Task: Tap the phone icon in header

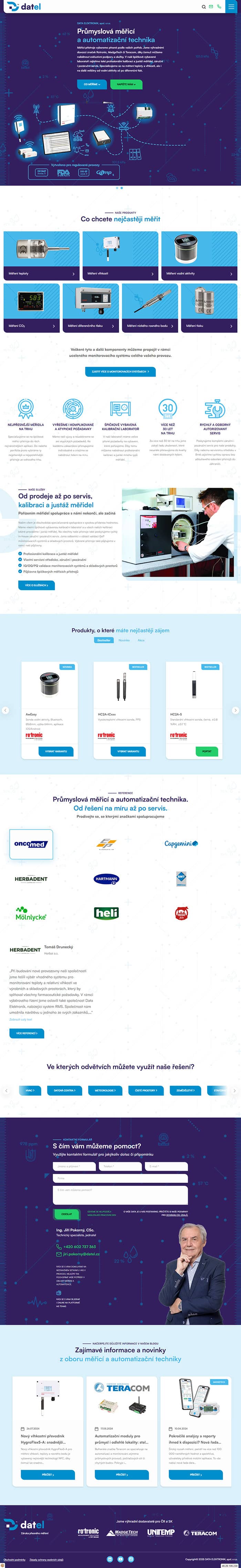Action: (219, 7)
